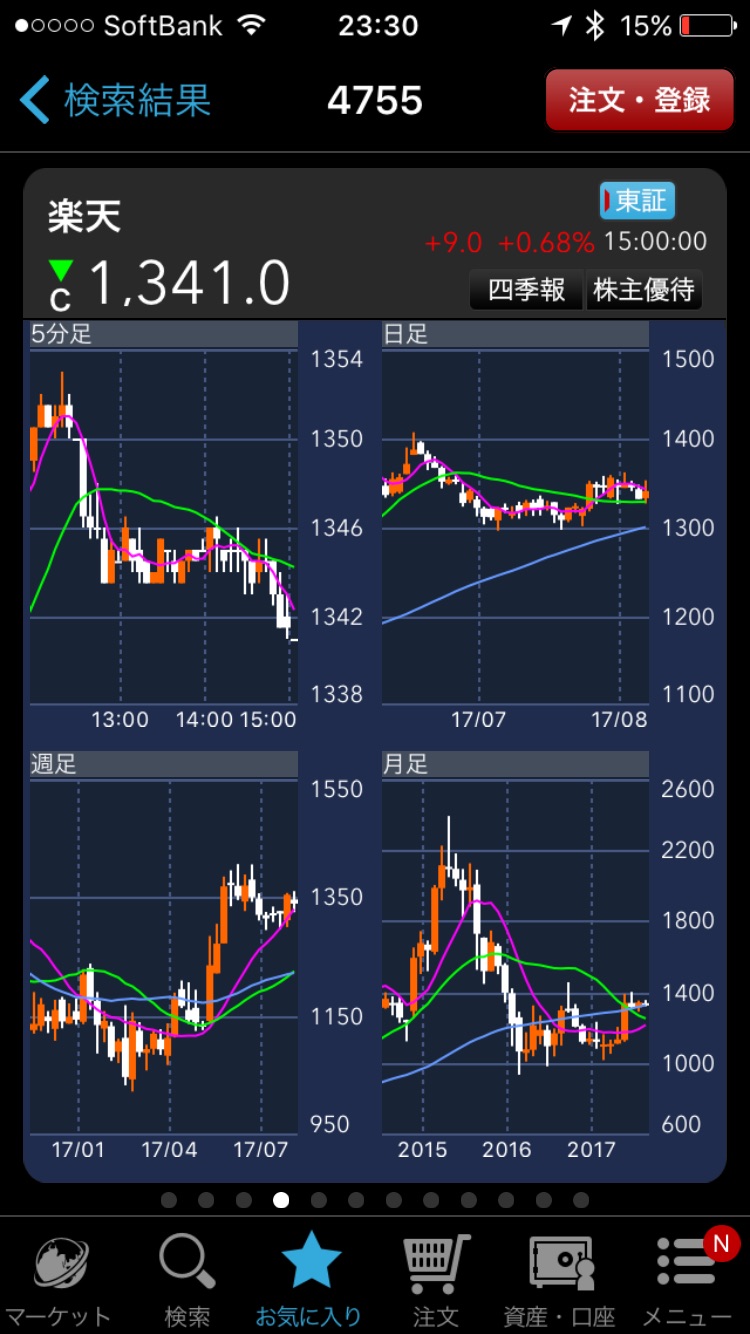Tap the 注文・登録 button
Screen dimensions: 750x1334
click(639, 100)
